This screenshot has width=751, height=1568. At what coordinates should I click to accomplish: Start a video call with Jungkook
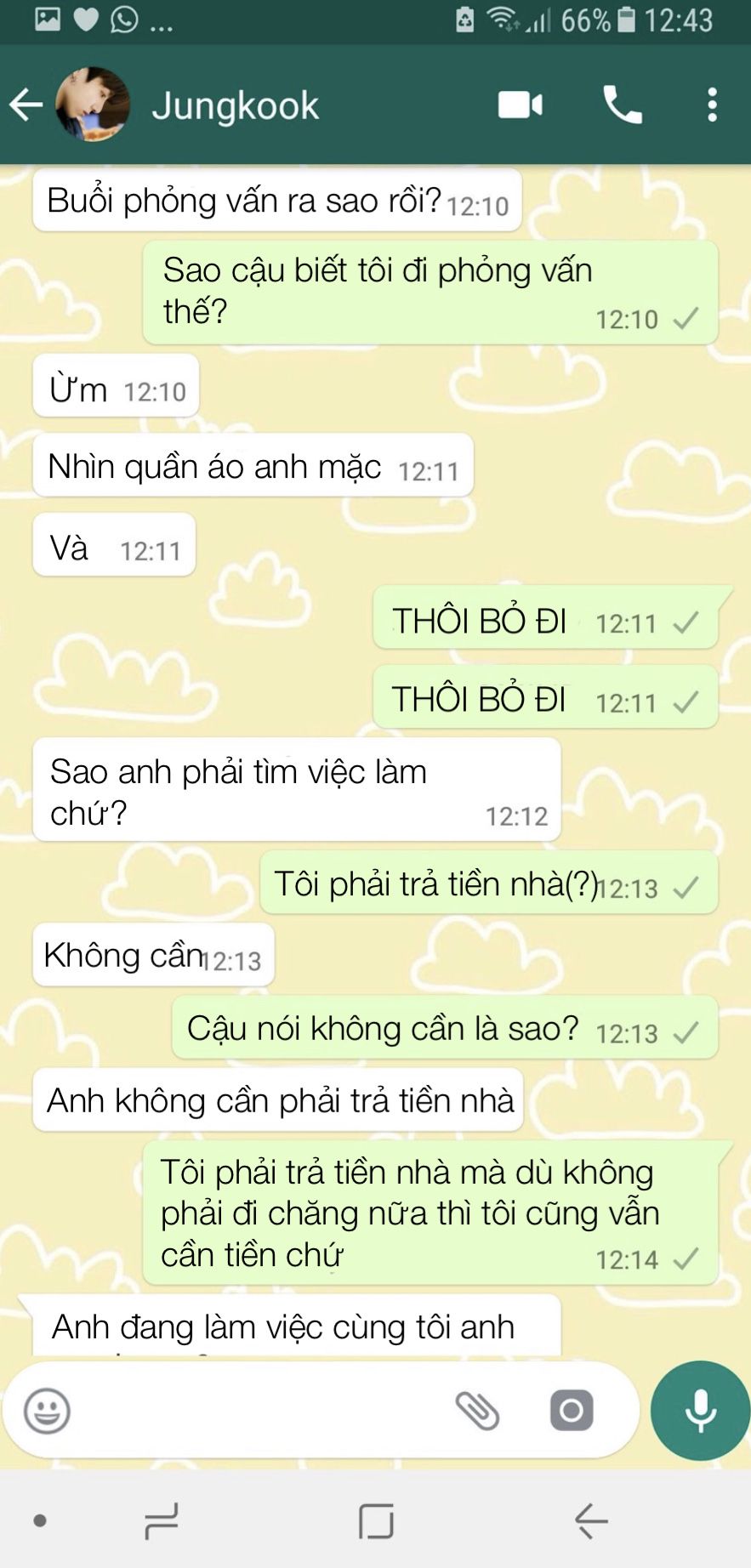[521, 105]
